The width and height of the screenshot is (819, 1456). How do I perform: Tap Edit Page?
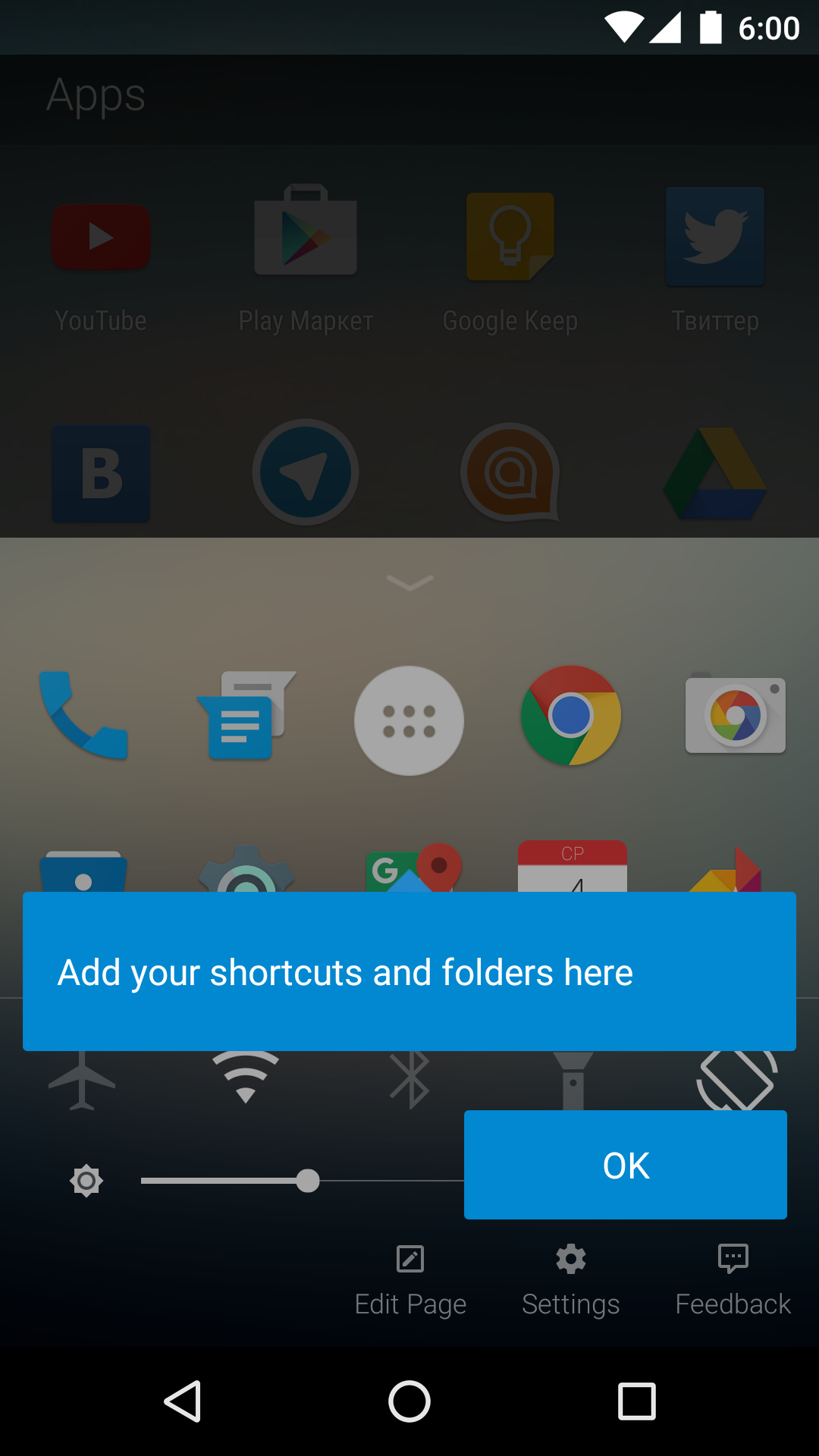pyautogui.click(x=410, y=1282)
